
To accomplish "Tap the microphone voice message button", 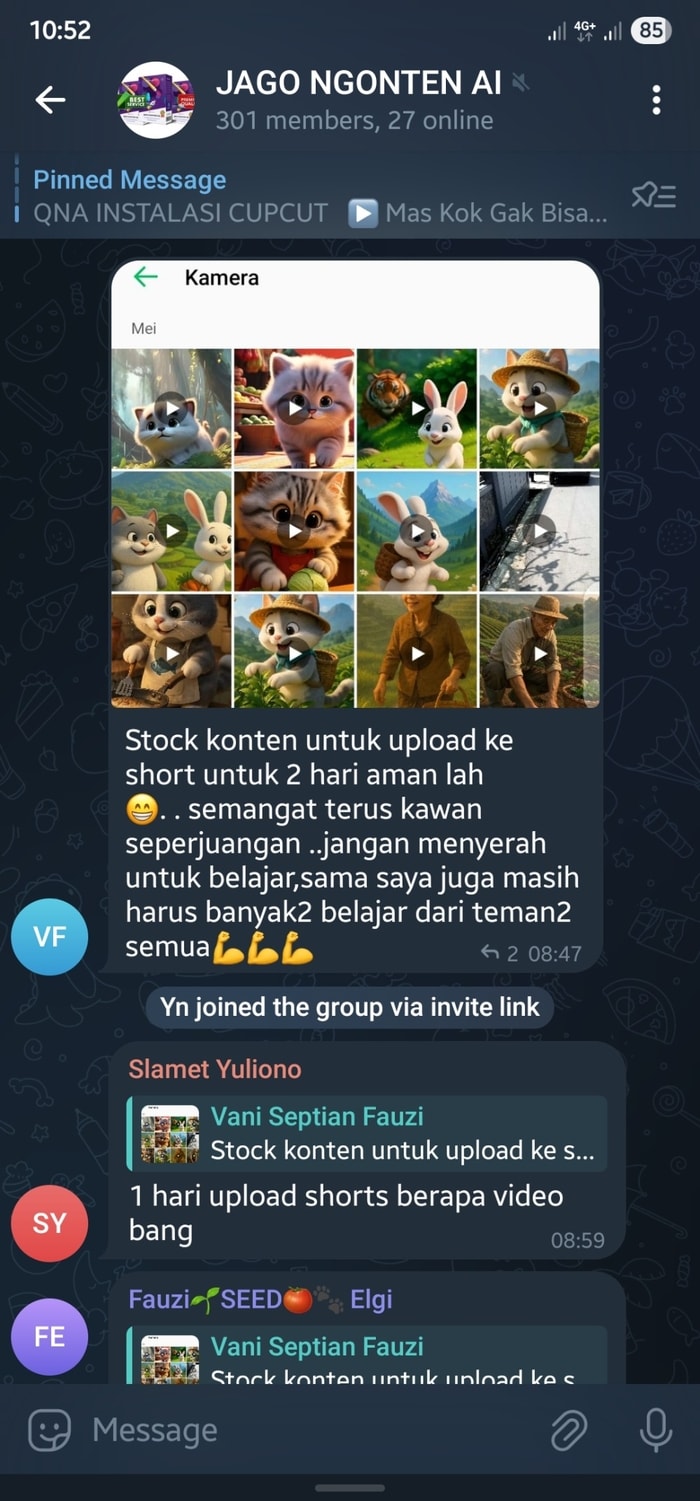I will click(655, 1430).
